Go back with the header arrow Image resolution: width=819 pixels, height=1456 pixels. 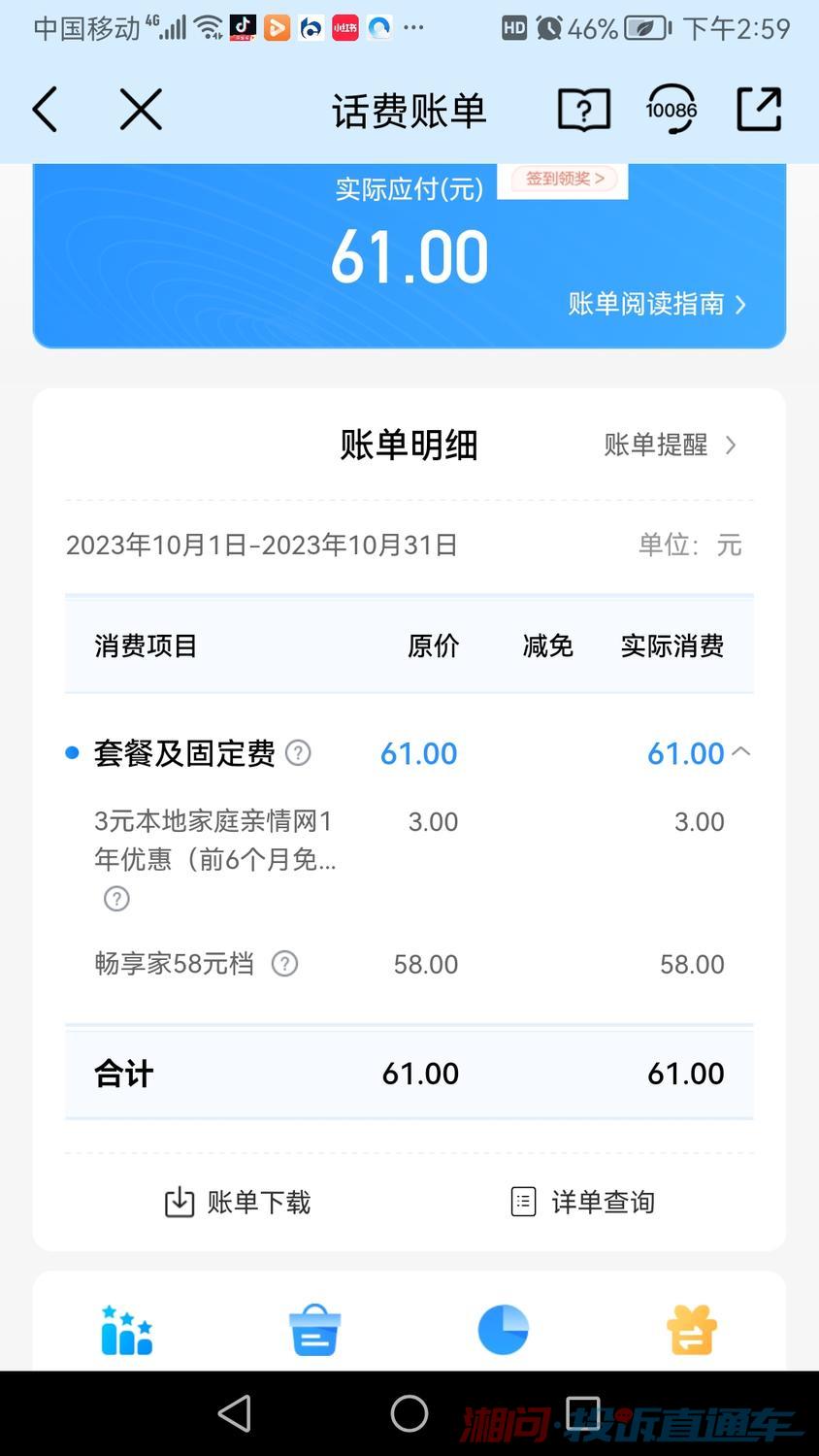click(x=46, y=109)
